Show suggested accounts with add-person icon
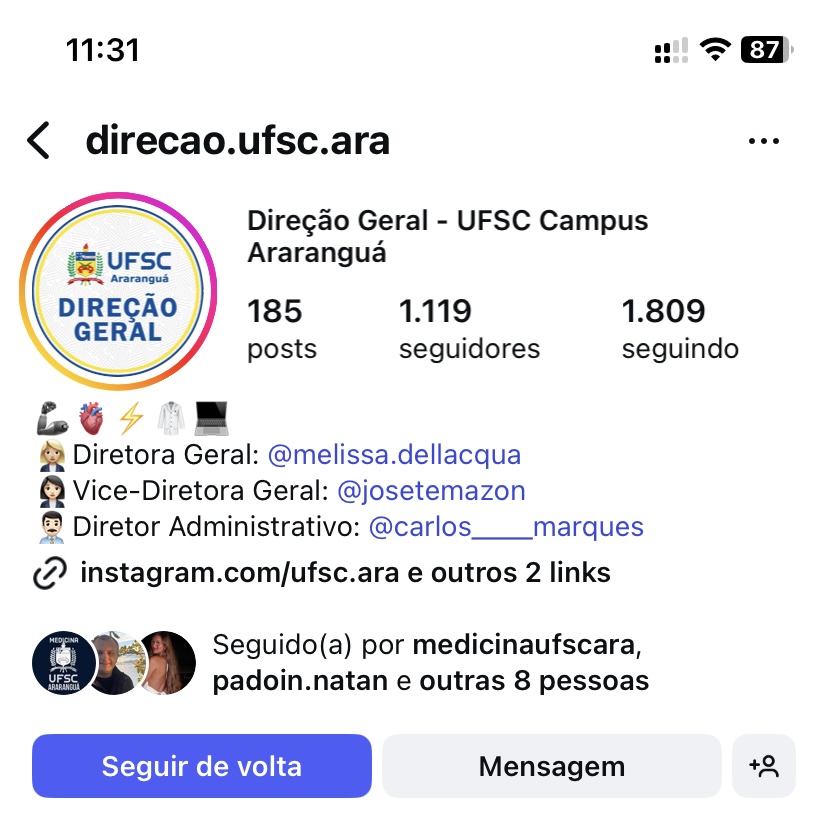Viewport: 828px width, 839px height. click(764, 766)
